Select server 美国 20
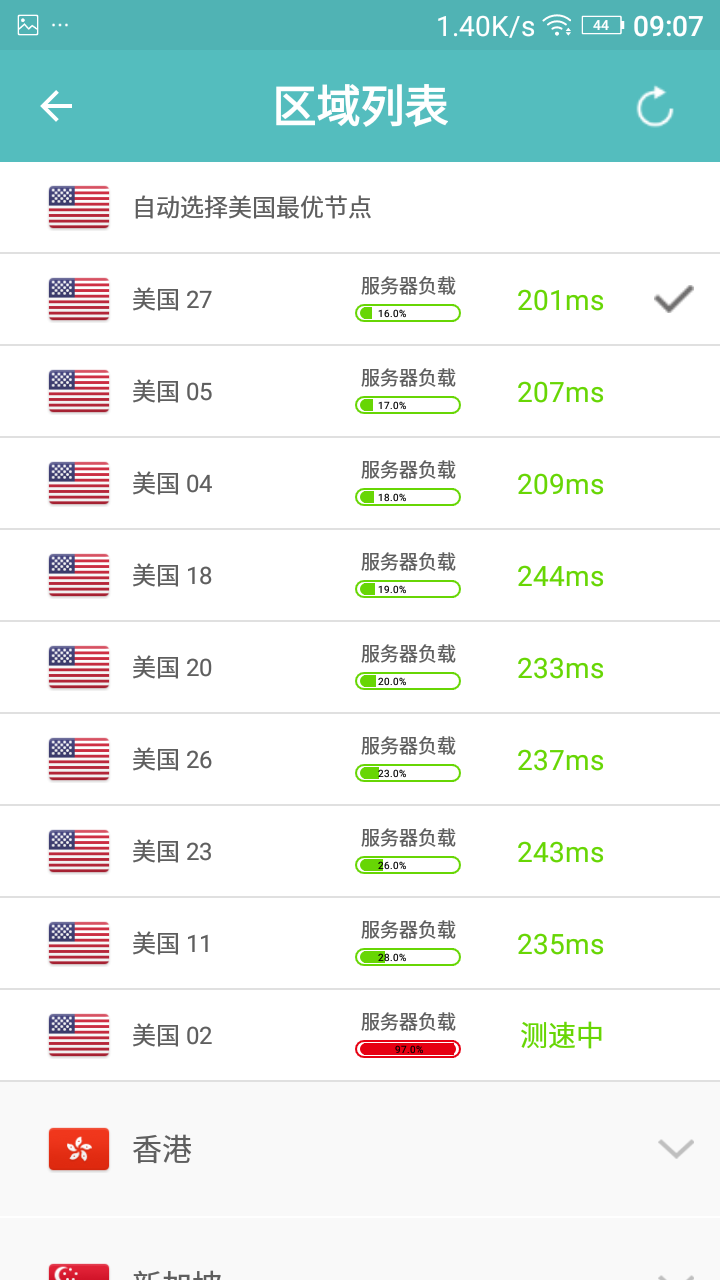Screen dimensions: 720x1280 pyautogui.click(x=360, y=668)
